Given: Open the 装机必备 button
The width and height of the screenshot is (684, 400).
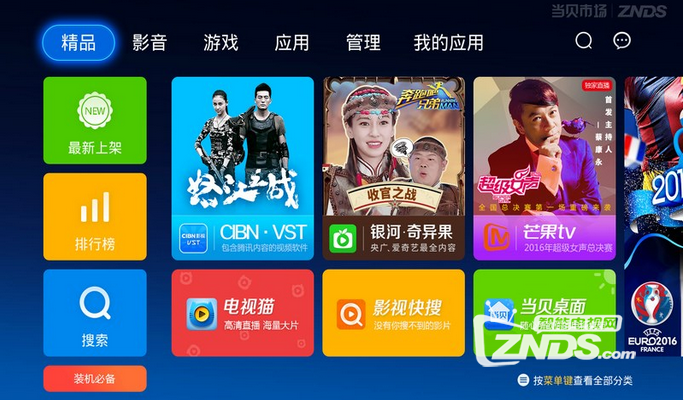Looking at the screenshot, I should tap(95, 379).
